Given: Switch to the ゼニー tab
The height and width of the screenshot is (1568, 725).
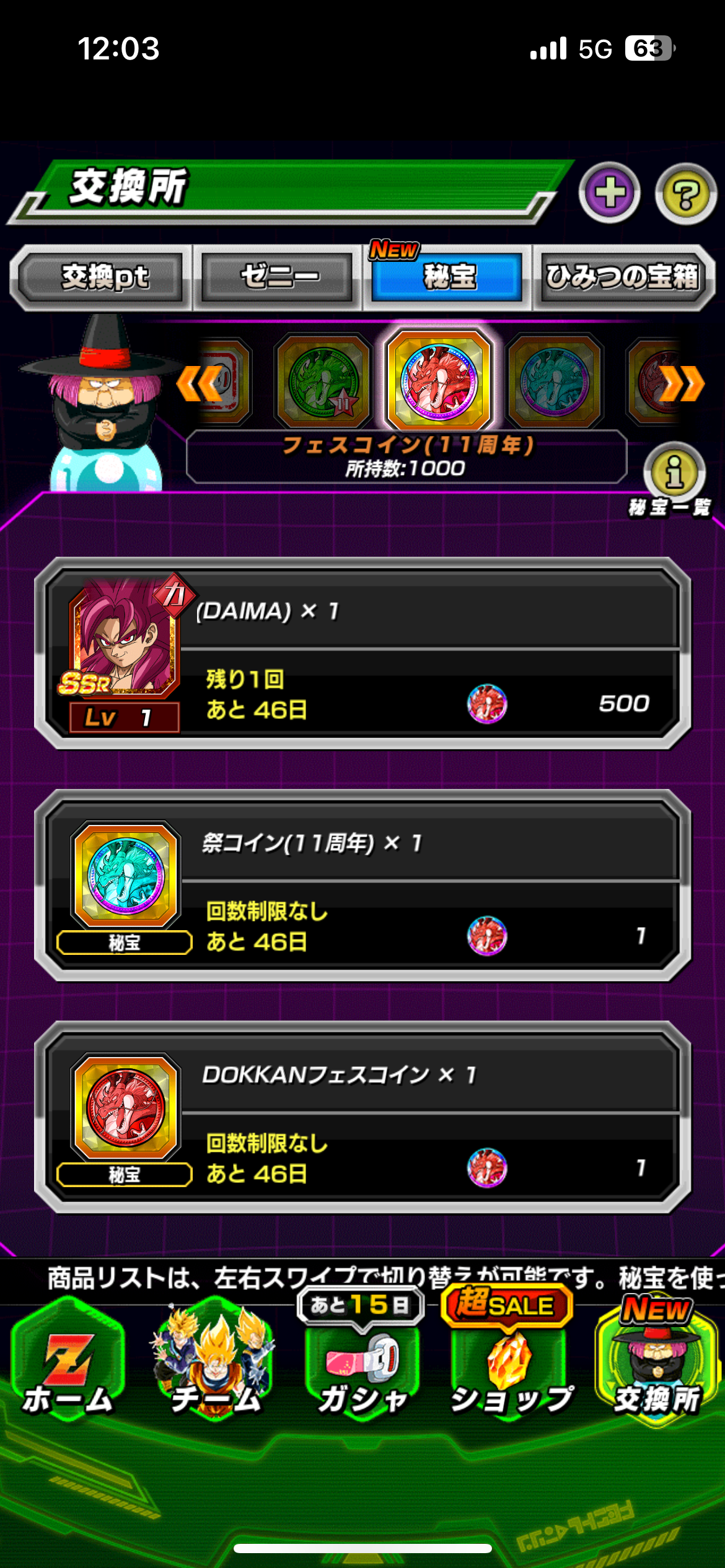Looking at the screenshot, I should pyautogui.click(x=278, y=277).
